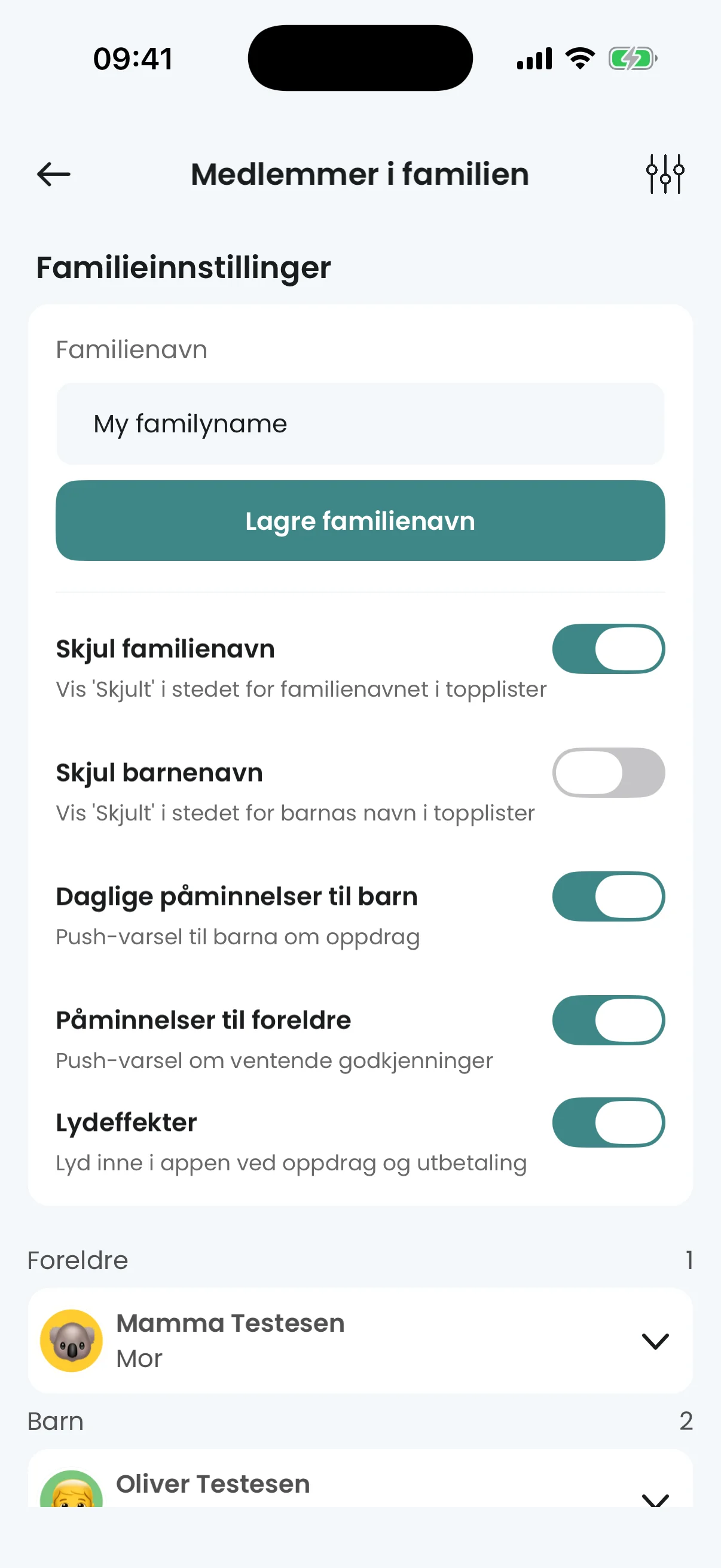Tap the Lagre familienavn button
721x1568 pixels.
tap(360, 520)
